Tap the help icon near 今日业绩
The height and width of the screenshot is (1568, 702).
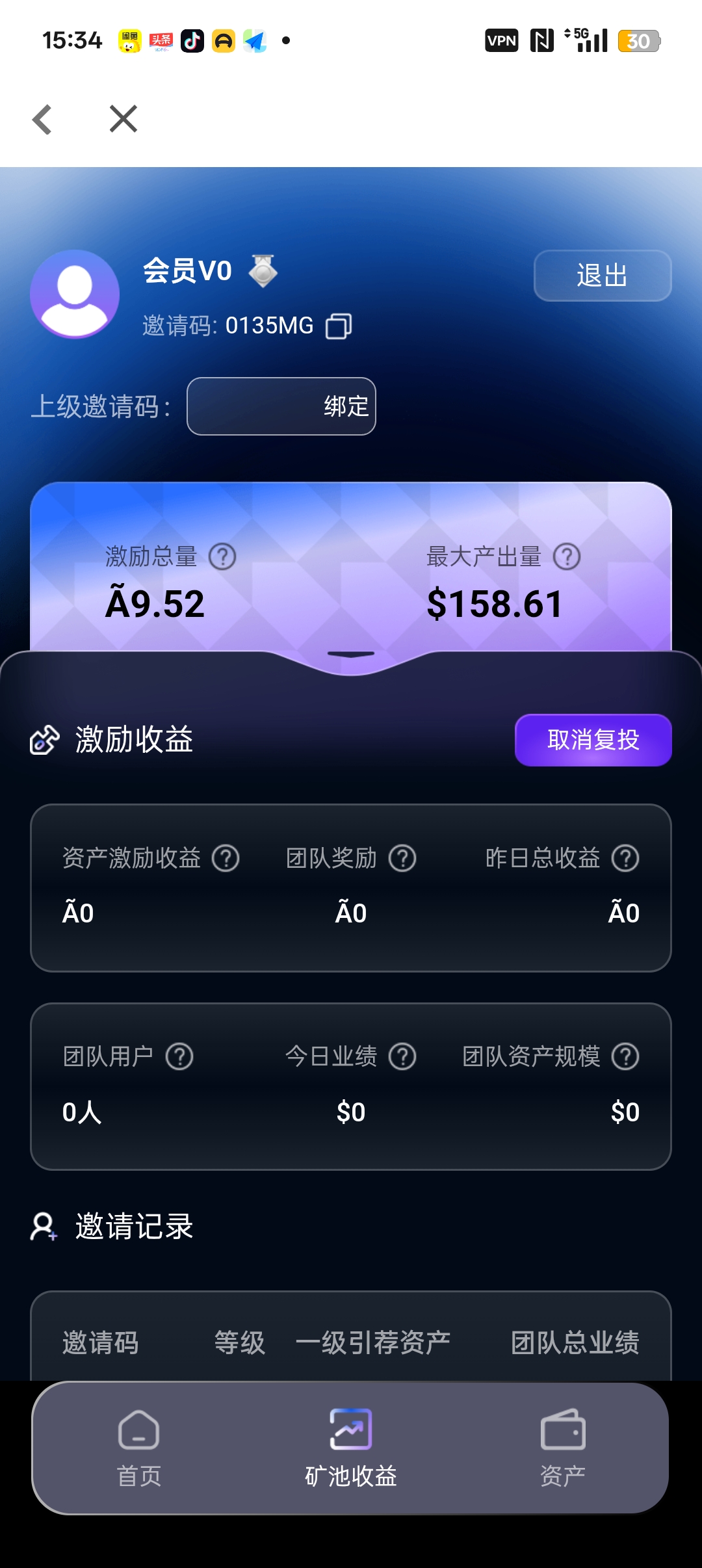[403, 1056]
